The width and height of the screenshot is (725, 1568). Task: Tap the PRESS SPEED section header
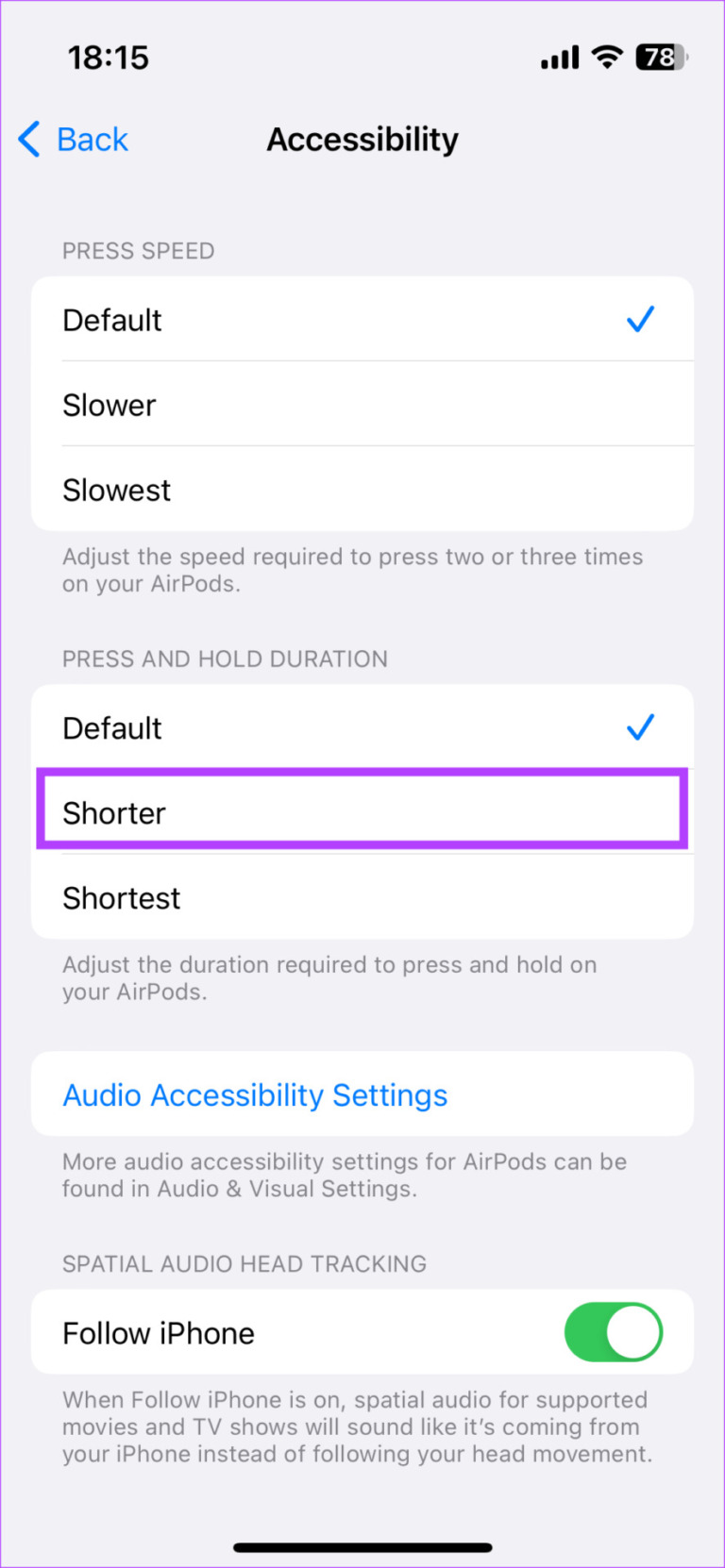click(x=138, y=251)
